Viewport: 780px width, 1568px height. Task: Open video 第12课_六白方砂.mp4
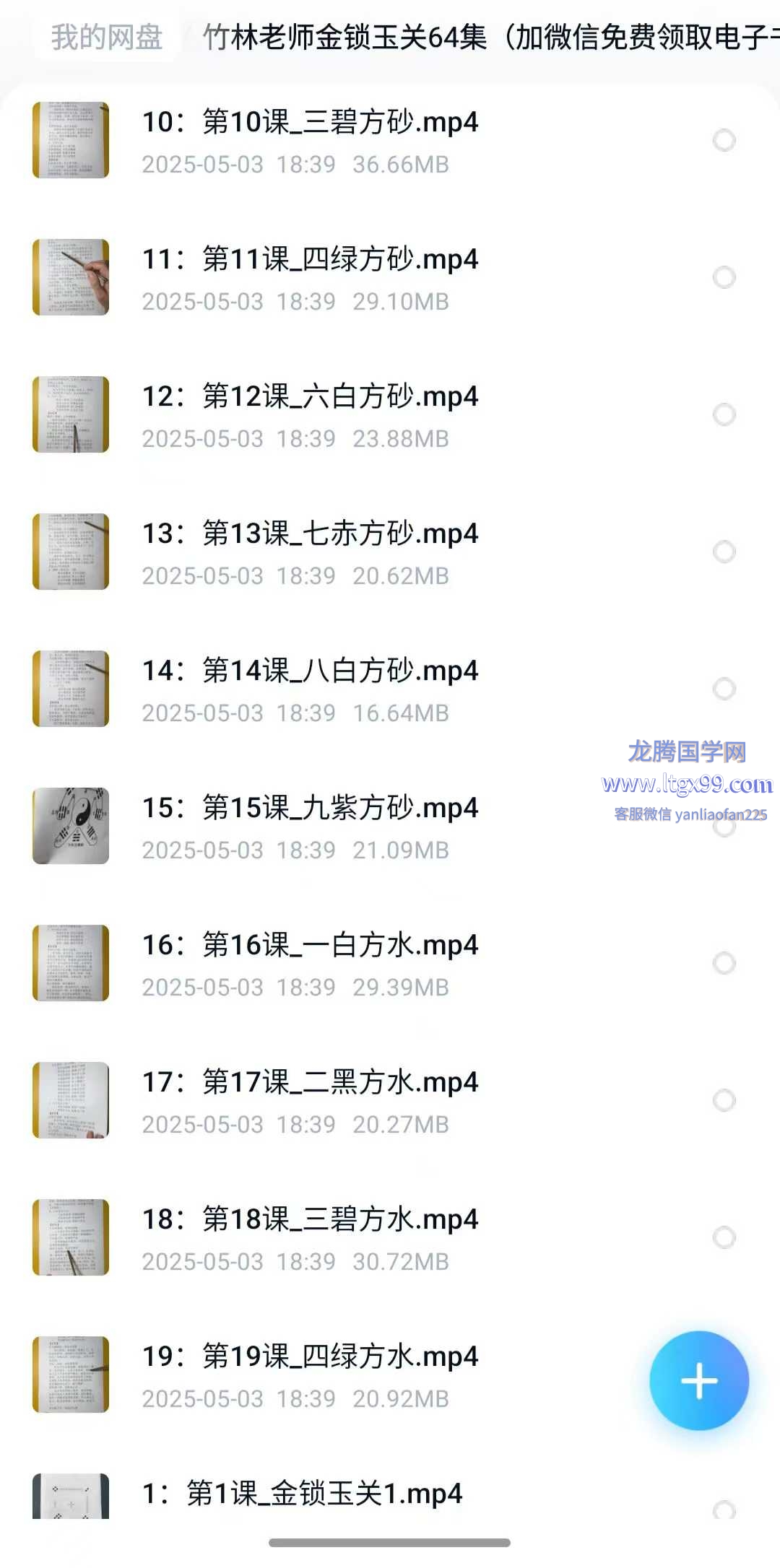coord(311,397)
